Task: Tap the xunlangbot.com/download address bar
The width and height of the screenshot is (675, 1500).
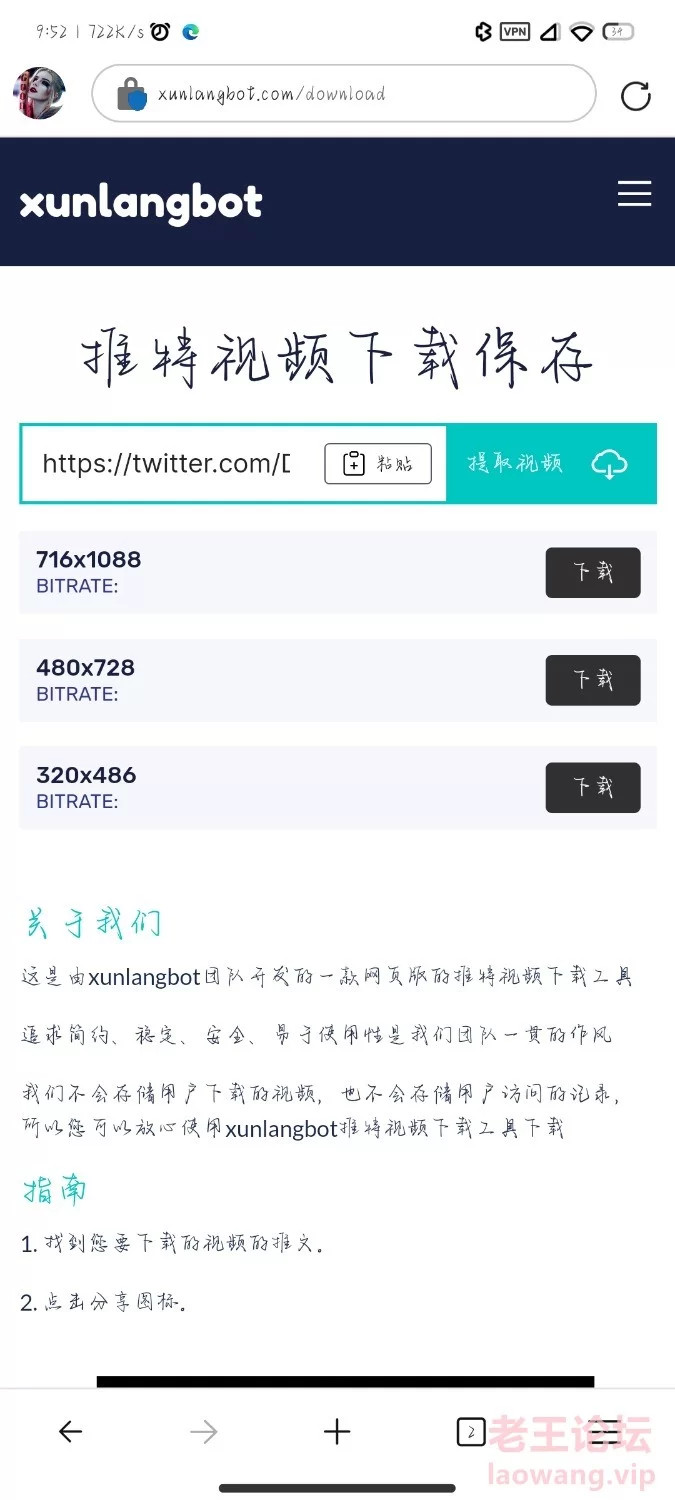Action: click(343, 94)
